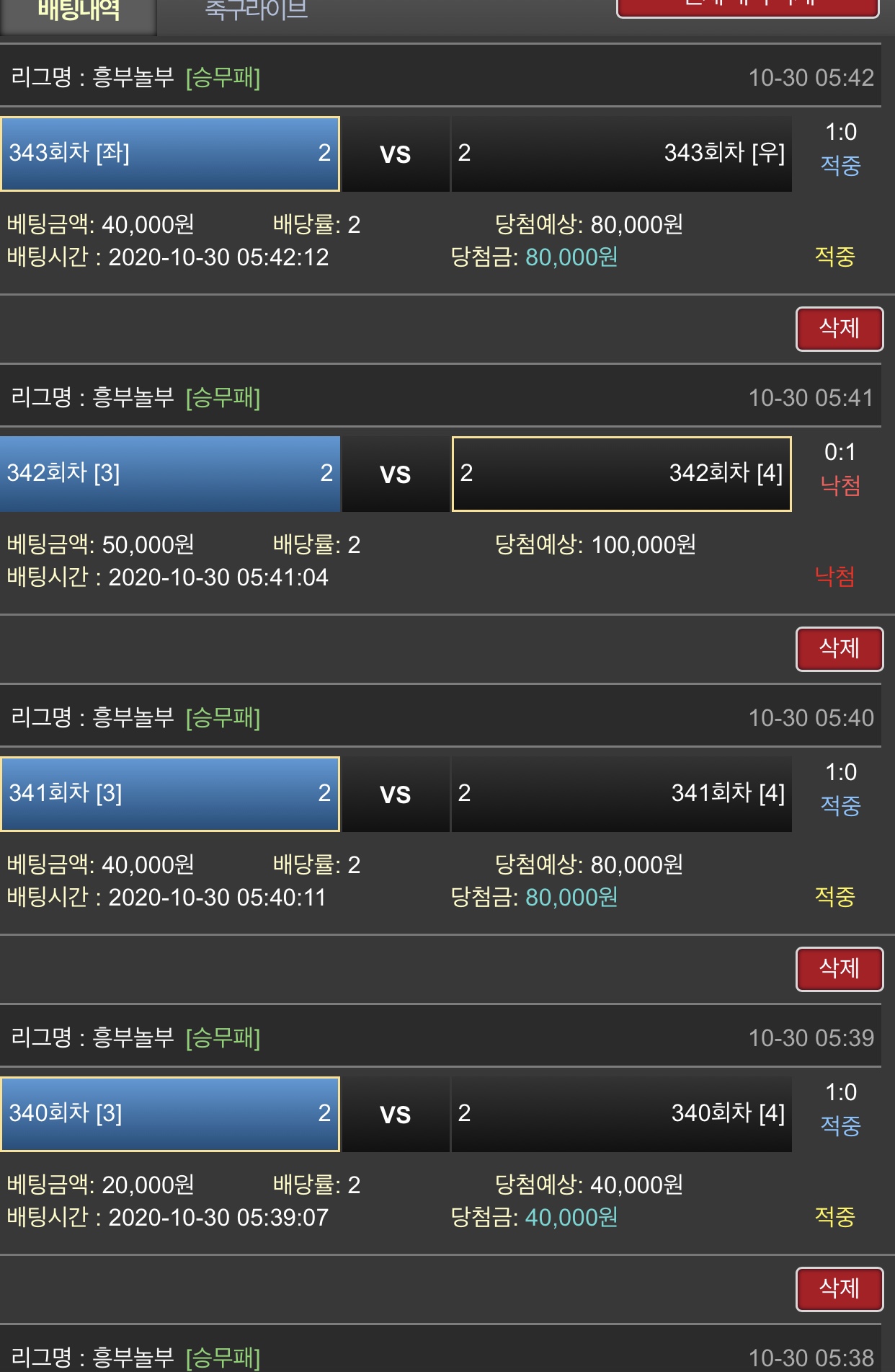Remove the 340회차 bet entry
Screen dimensions: 895x1372
tap(839, 1289)
